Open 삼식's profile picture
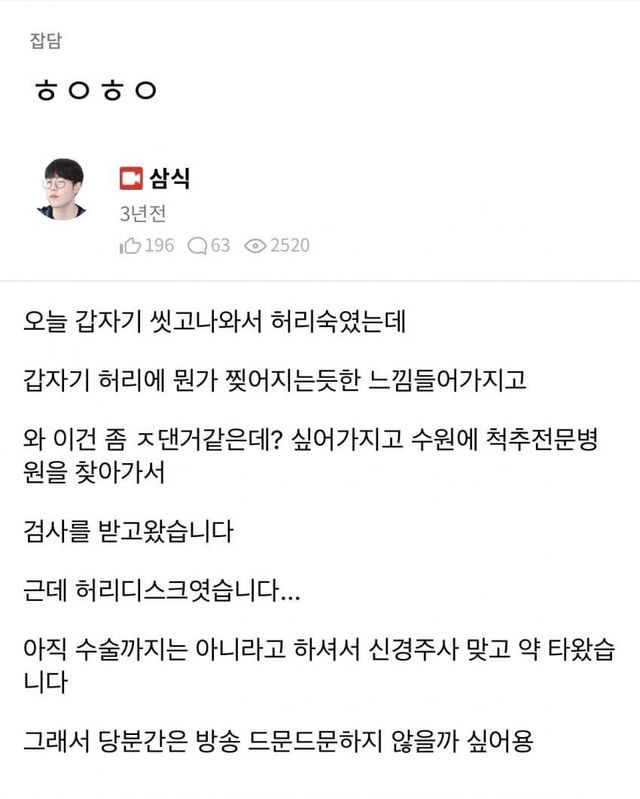 click(x=62, y=189)
